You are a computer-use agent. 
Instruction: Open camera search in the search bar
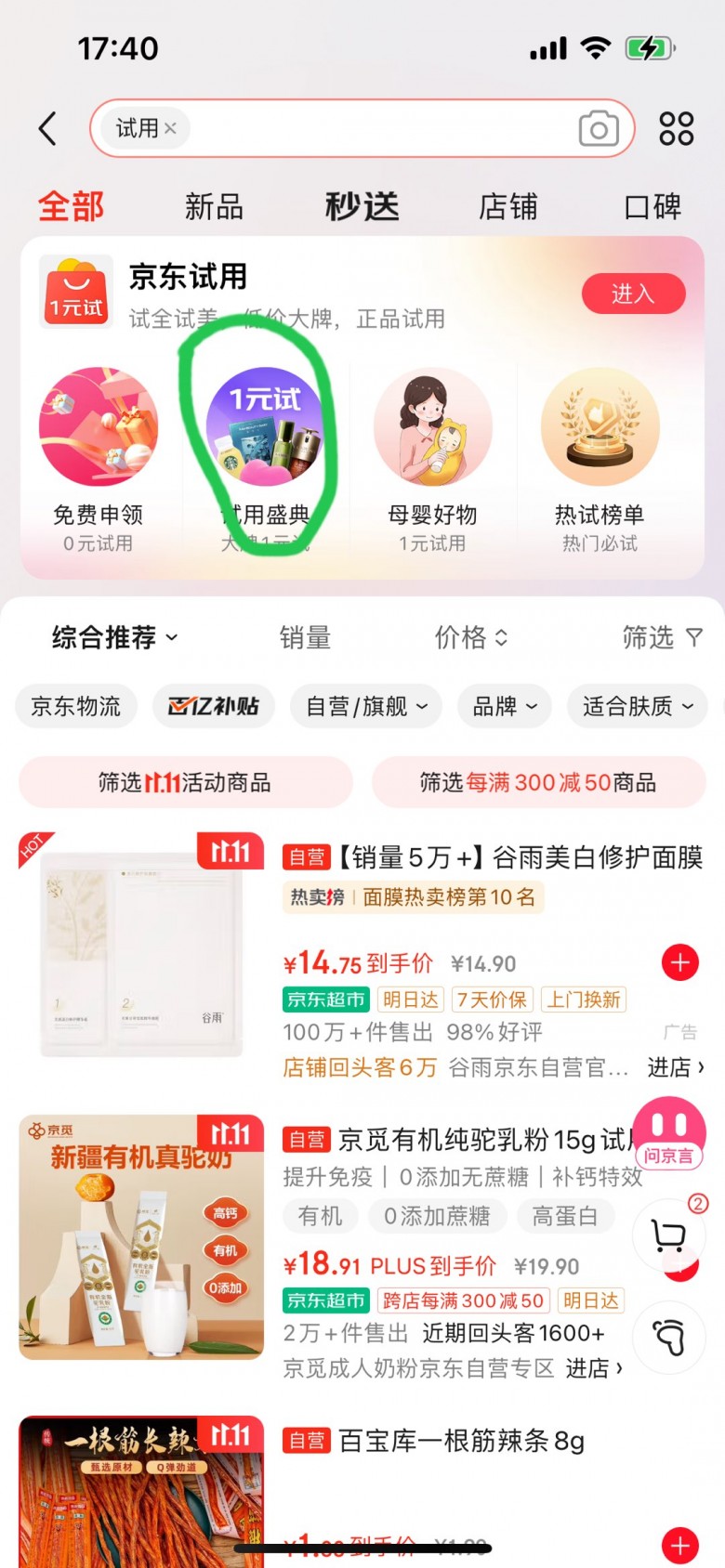[x=598, y=129]
